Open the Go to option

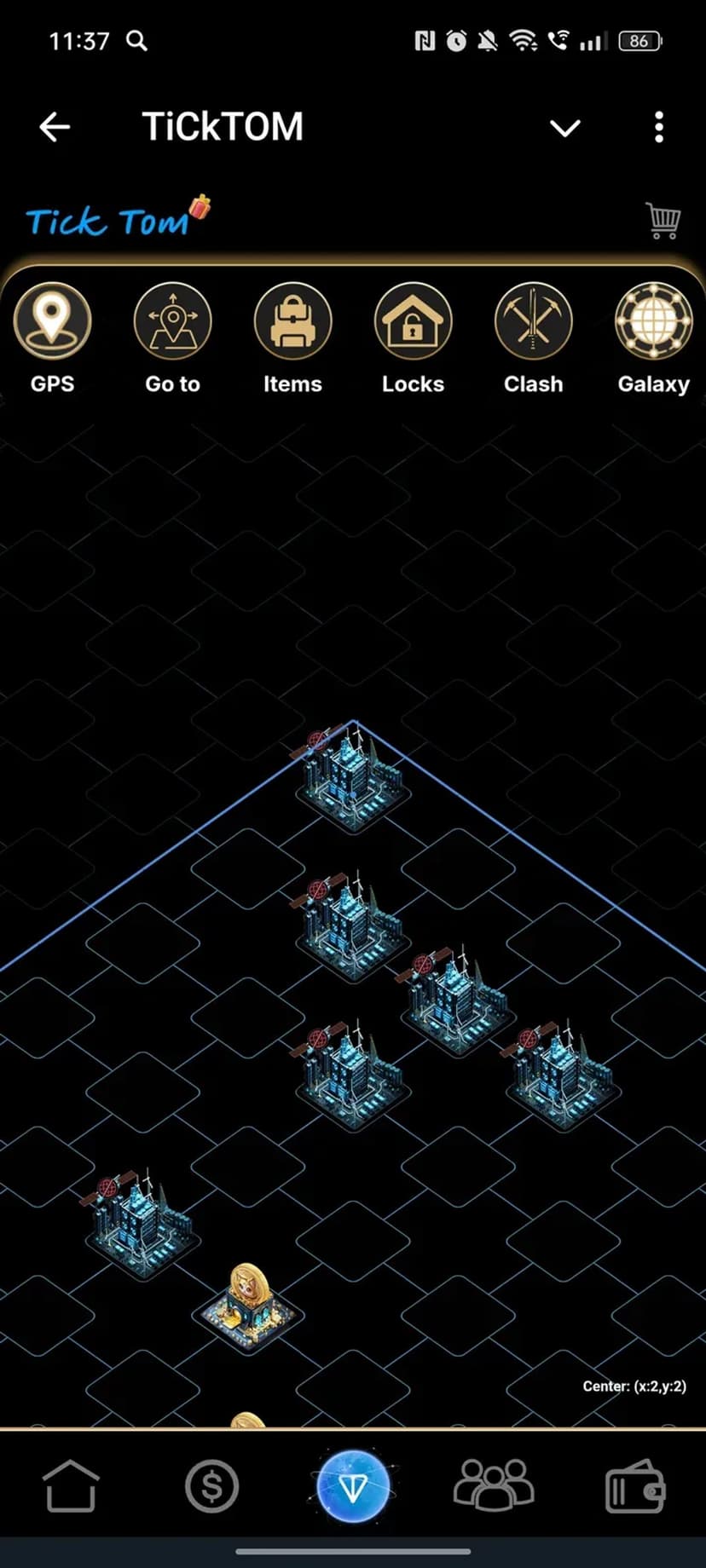point(172,321)
